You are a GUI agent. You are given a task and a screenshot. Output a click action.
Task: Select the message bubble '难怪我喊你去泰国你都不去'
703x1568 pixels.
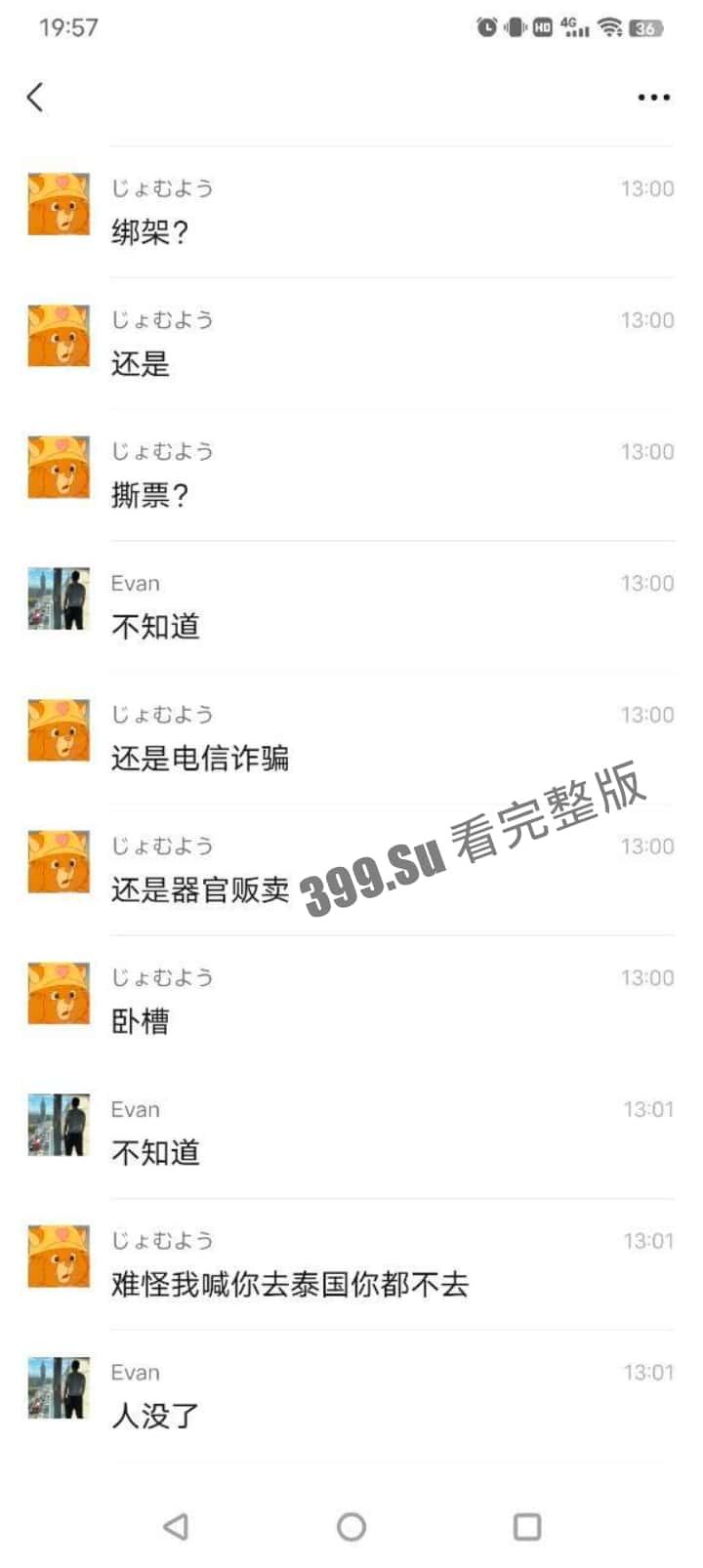[289, 1285]
